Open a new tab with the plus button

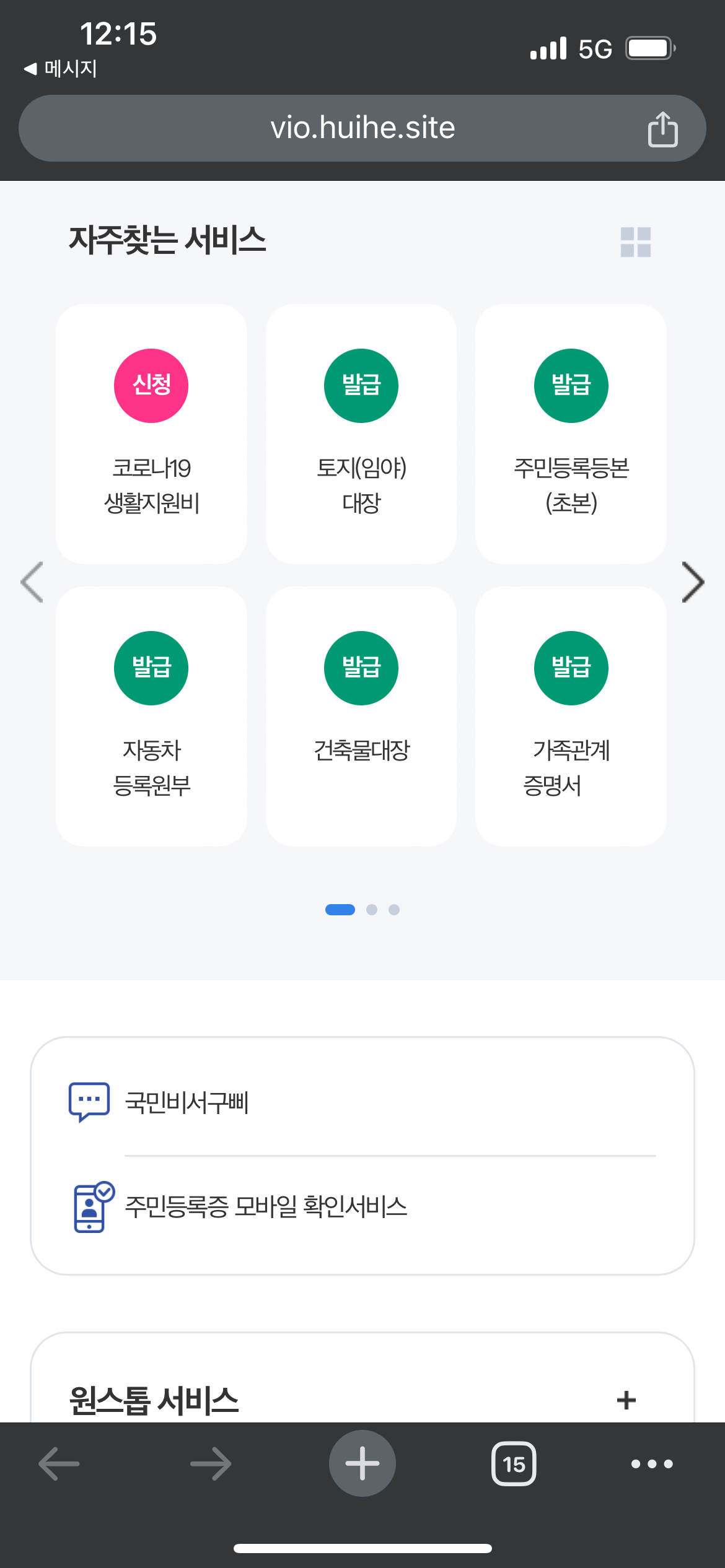(x=362, y=1463)
